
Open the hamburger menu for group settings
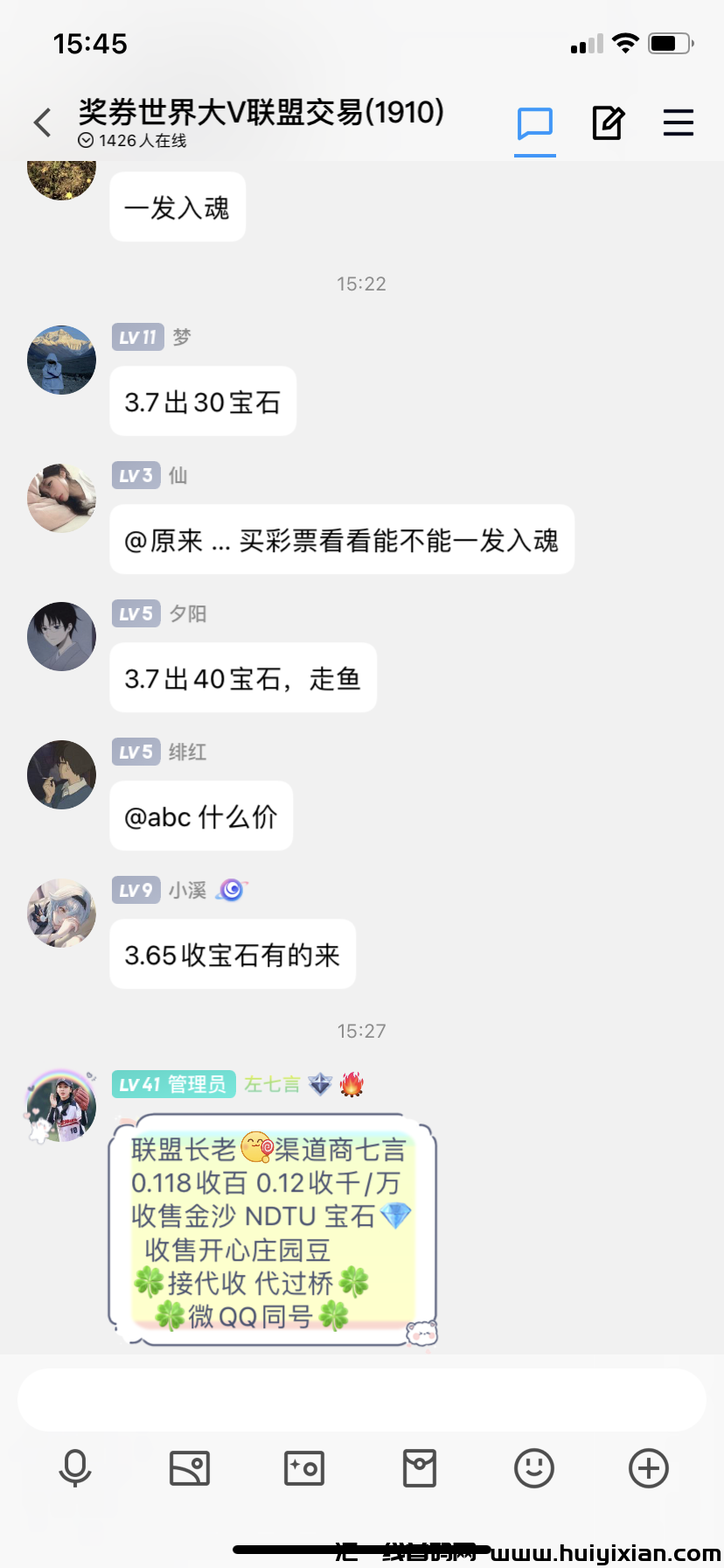pyautogui.click(x=679, y=122)
